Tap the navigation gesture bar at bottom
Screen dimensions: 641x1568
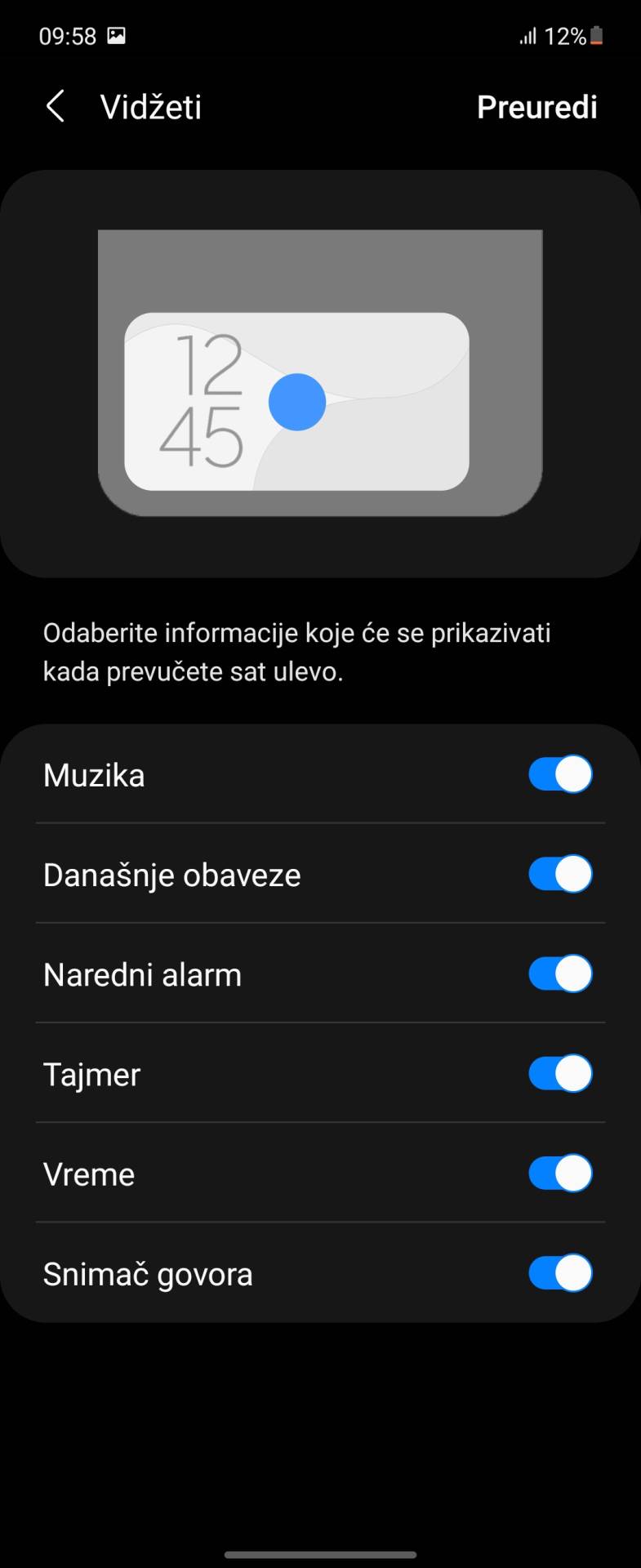coord(320,1556)
